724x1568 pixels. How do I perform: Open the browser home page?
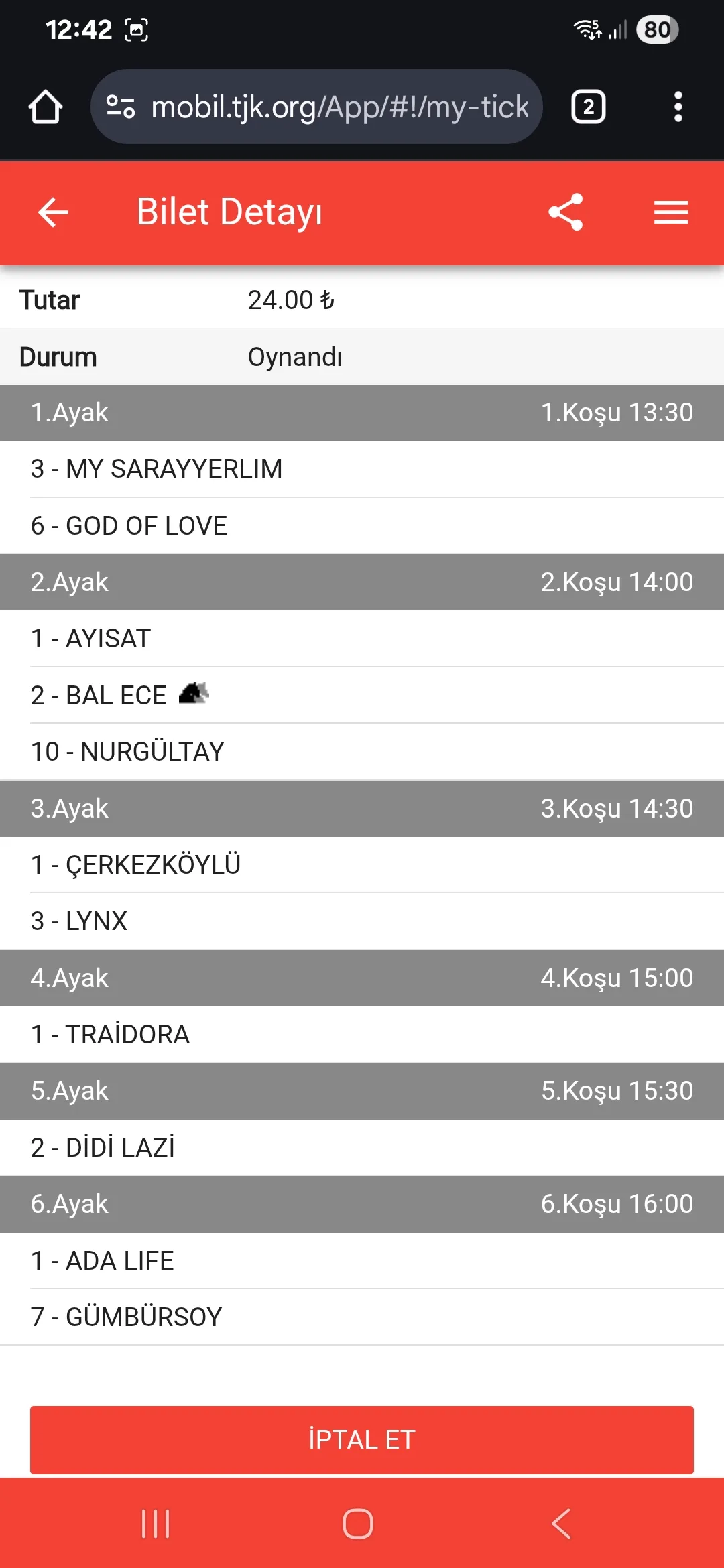pos(46,107)
